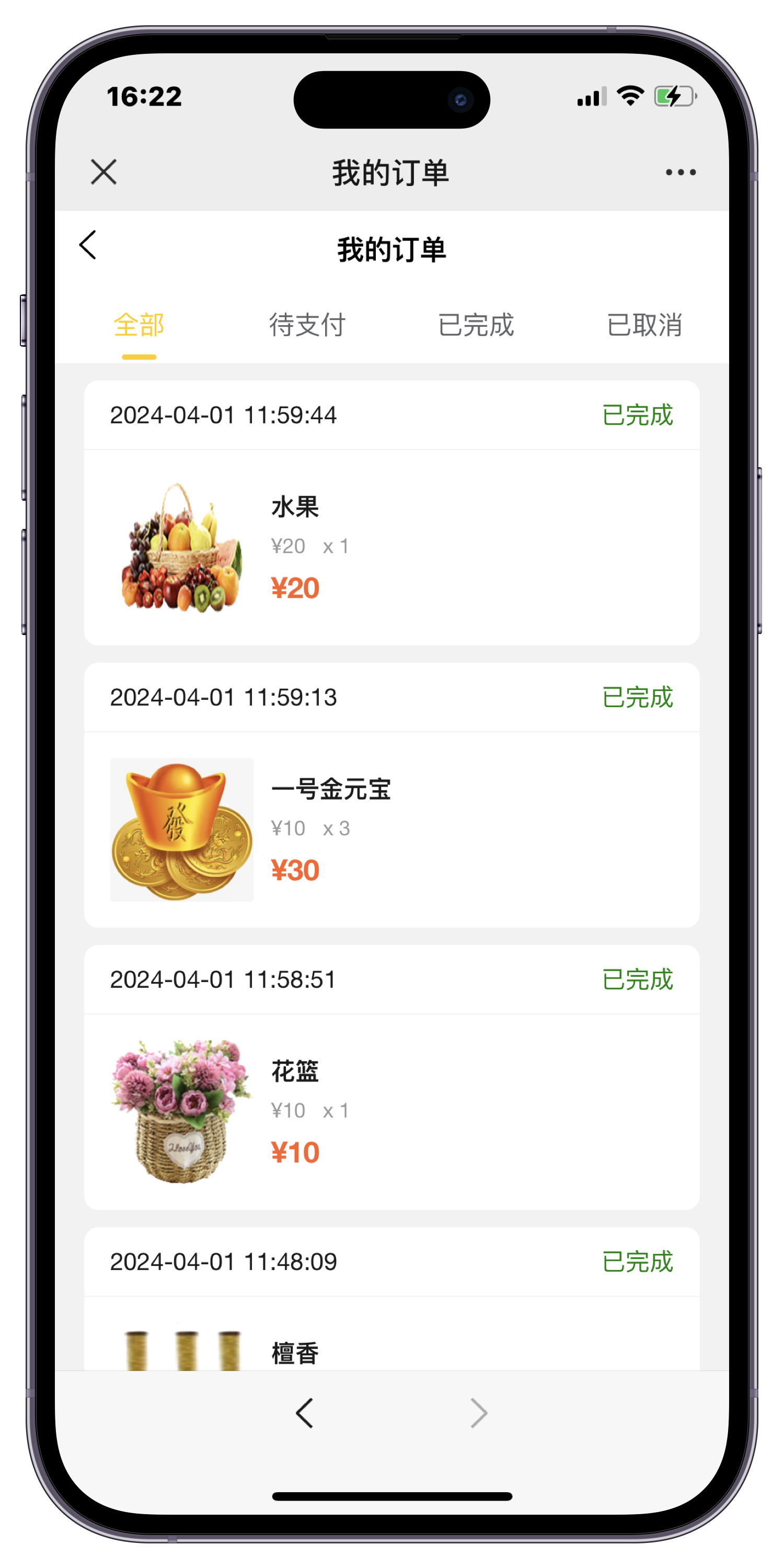Close the mini program with the X icon
The width and height of the screenshot is (784, 1568).
pyautogui.click(x=103, y=171)
